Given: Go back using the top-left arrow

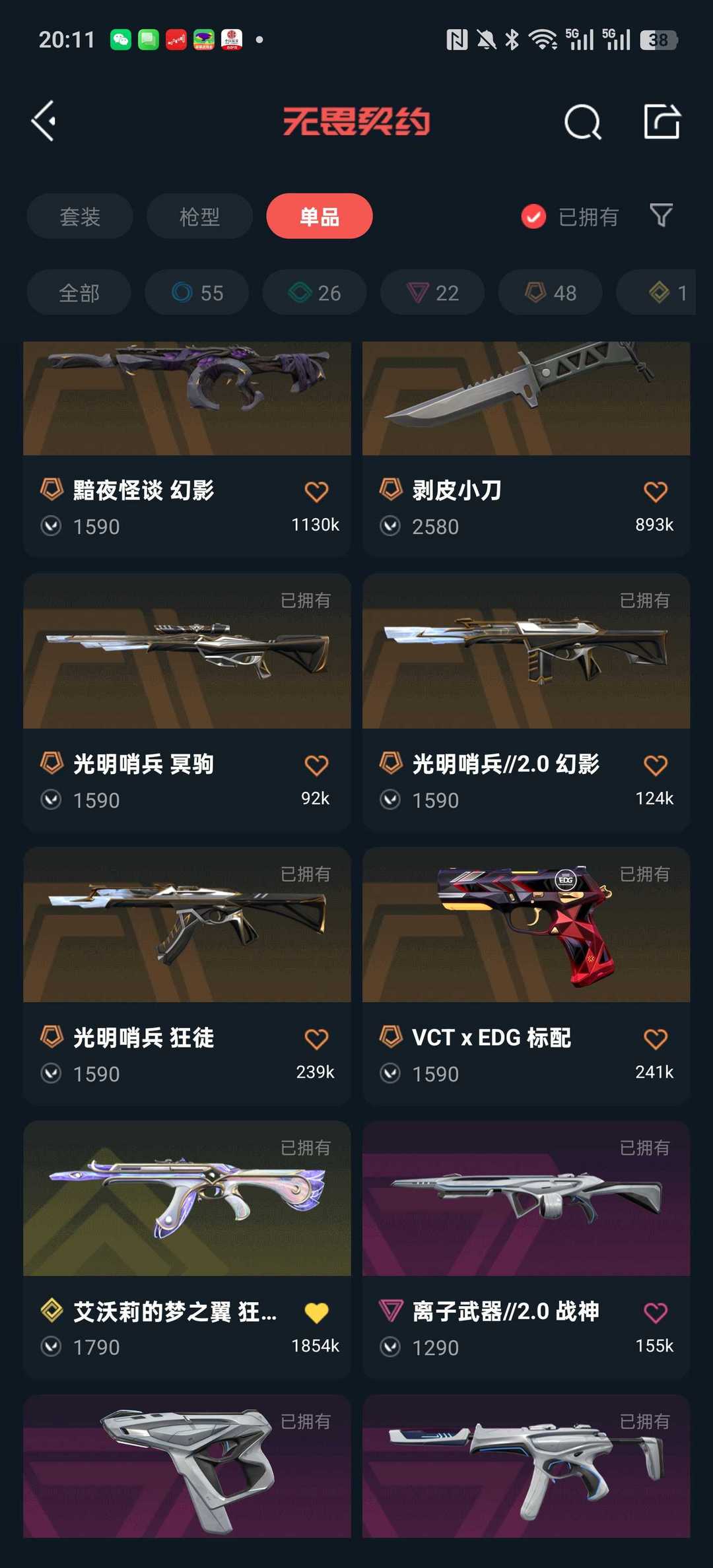Looking at the screenshot, I should point(44,121).
